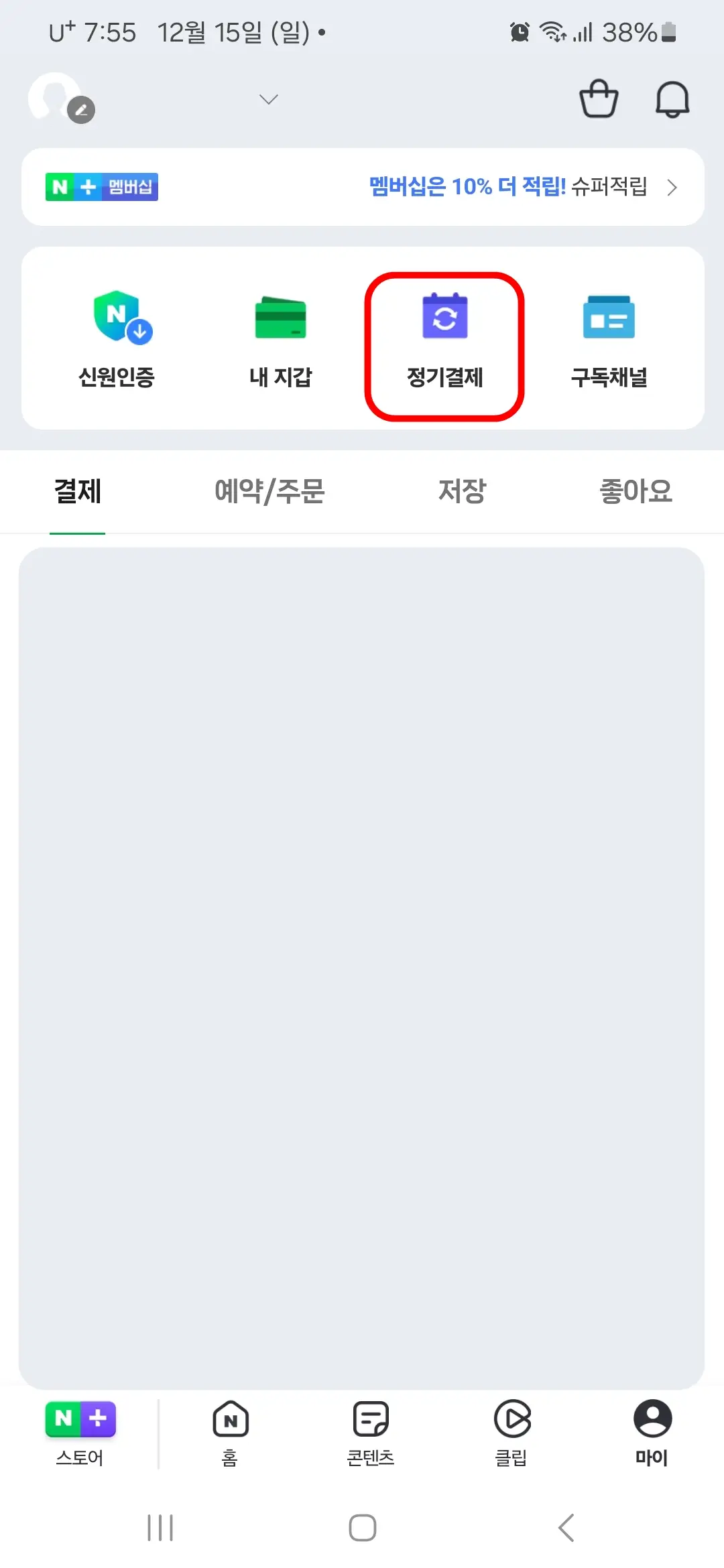Edit profile photo with the pencil button

point(80,109)
